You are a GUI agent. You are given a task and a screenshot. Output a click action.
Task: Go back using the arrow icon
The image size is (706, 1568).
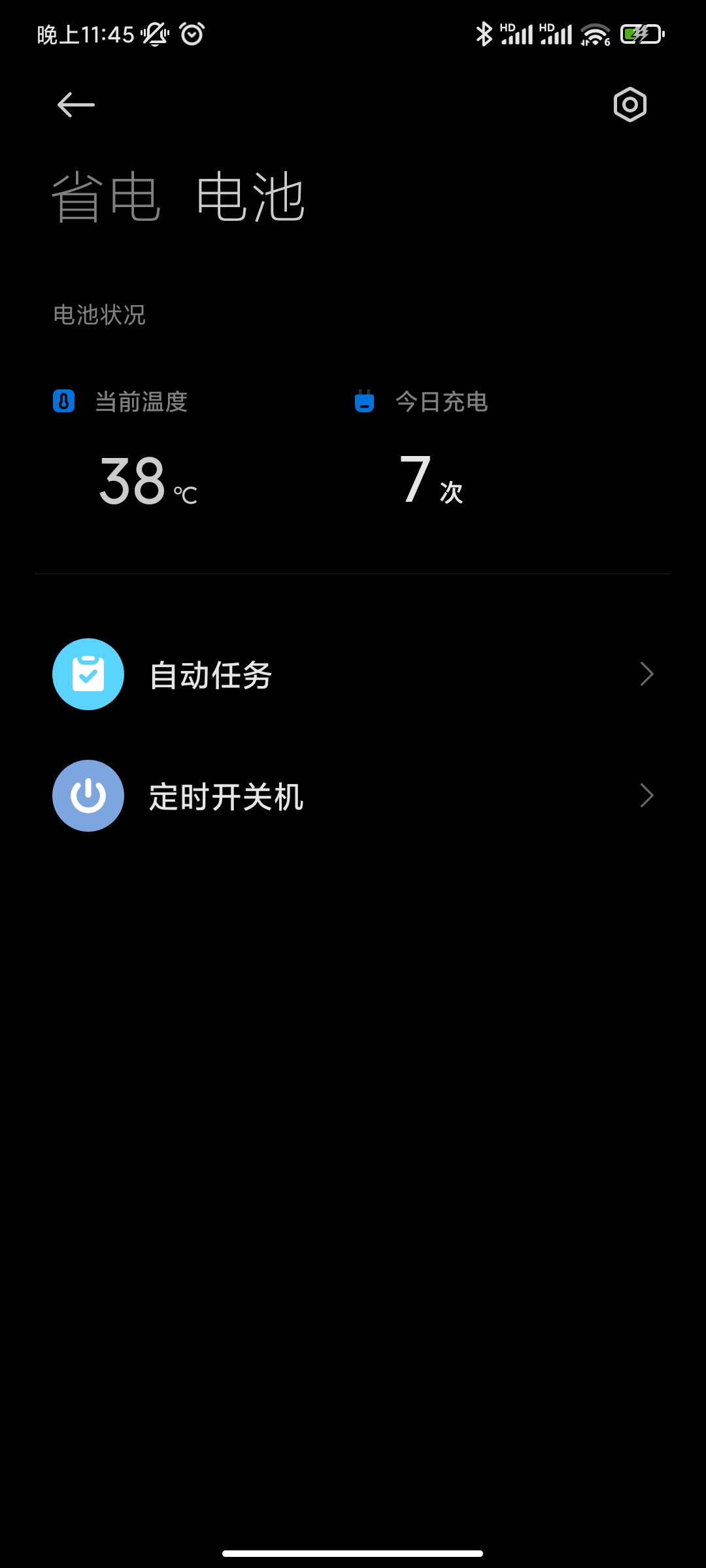(76, 105)
